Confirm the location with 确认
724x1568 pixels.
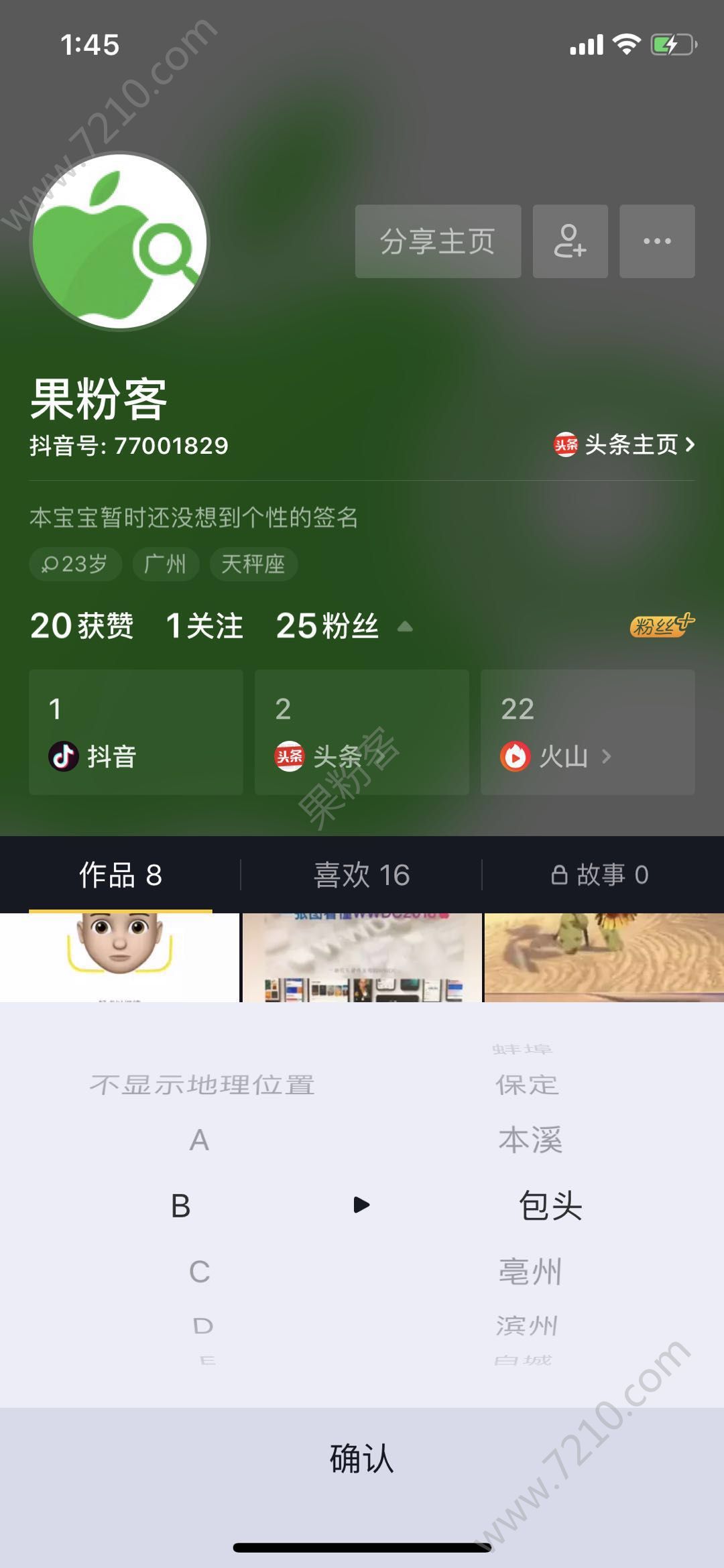coord(361,1459)
